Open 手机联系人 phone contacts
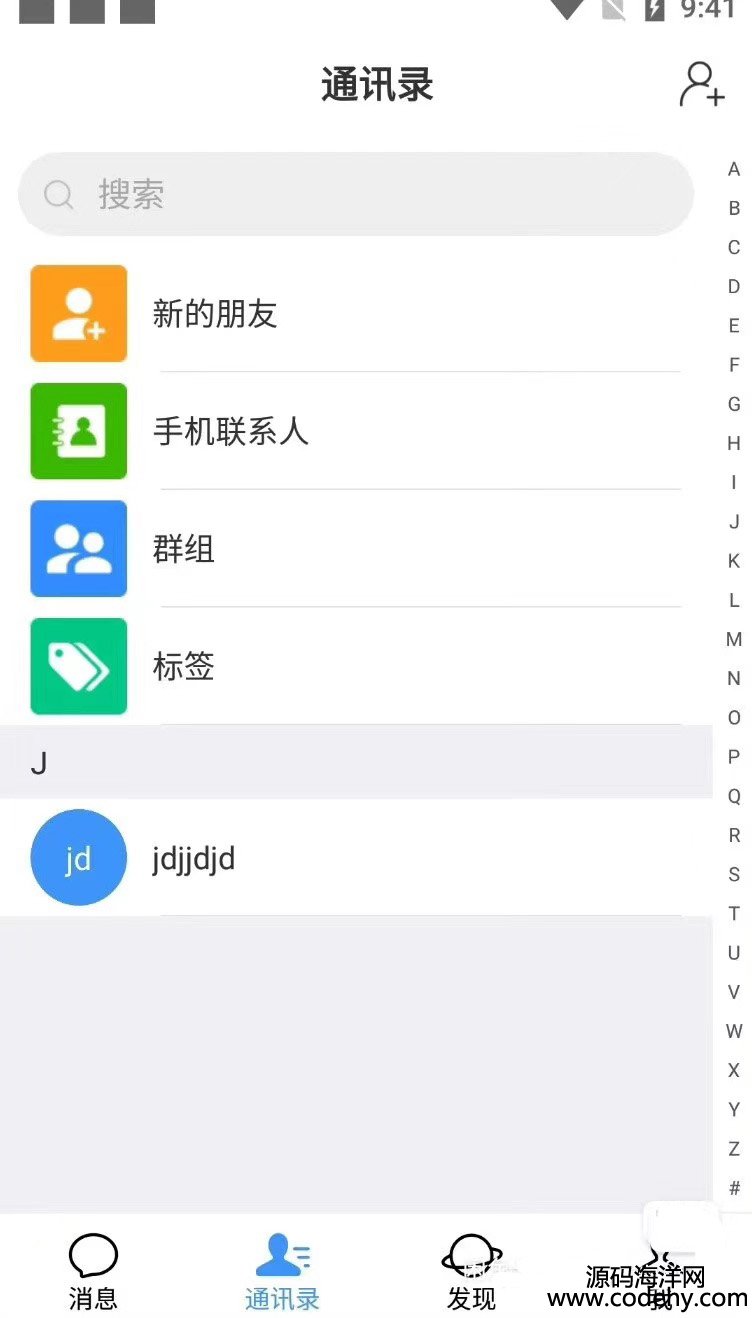The height and width of the screenshot is (1318, 752). click(355, 431)
